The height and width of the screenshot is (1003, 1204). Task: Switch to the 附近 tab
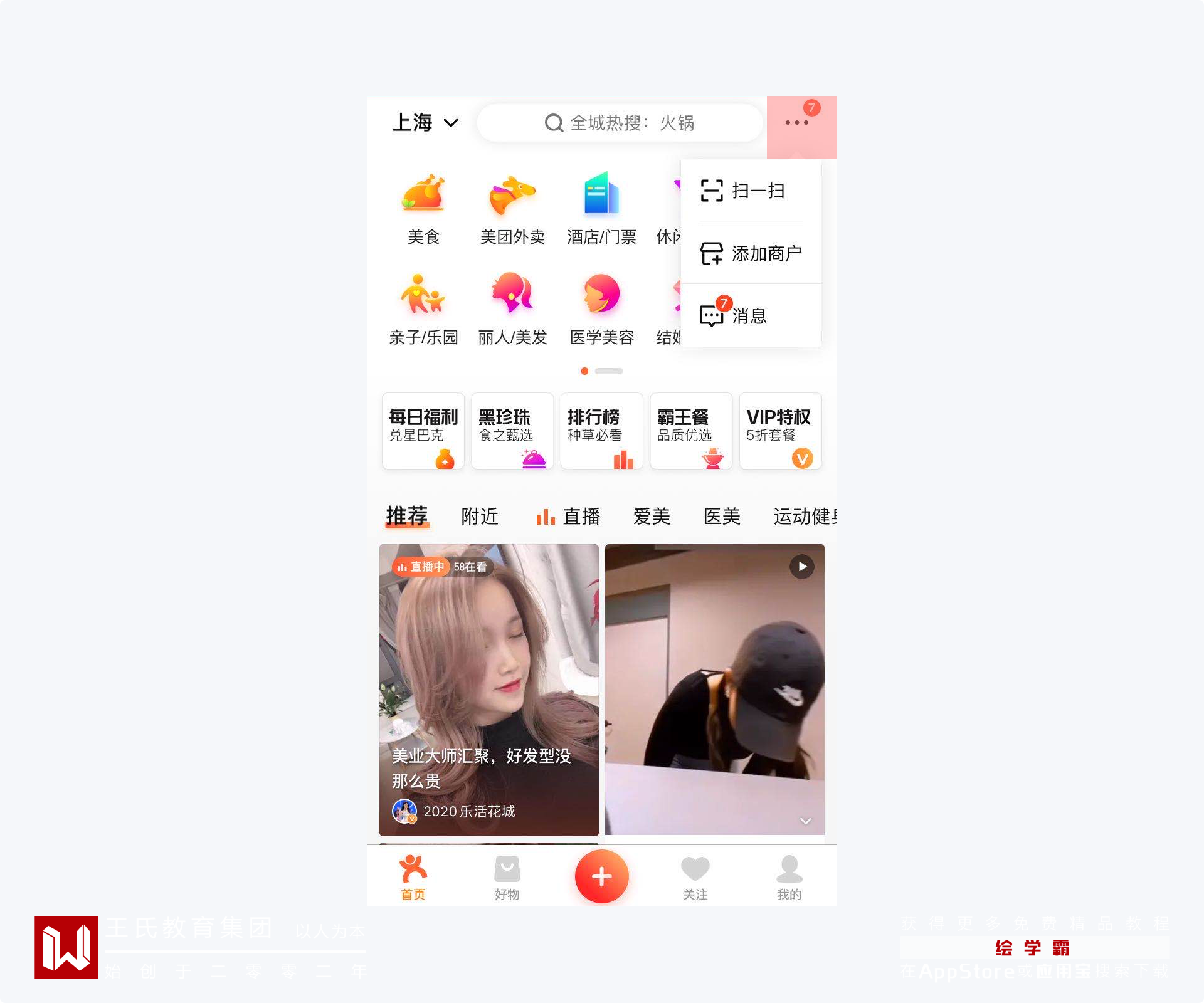pos(480,517)
